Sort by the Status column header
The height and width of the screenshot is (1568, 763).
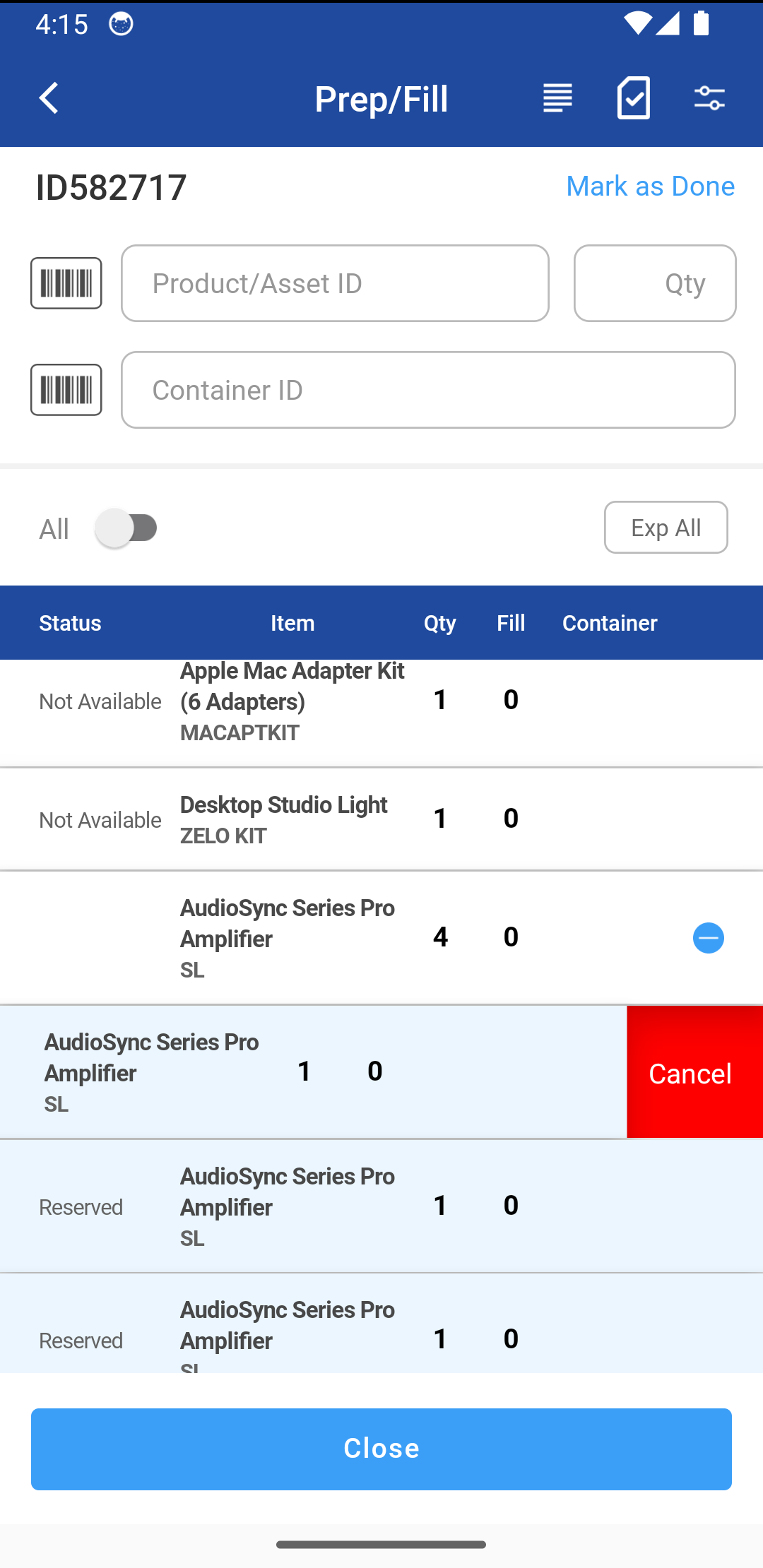click(70, 622)
